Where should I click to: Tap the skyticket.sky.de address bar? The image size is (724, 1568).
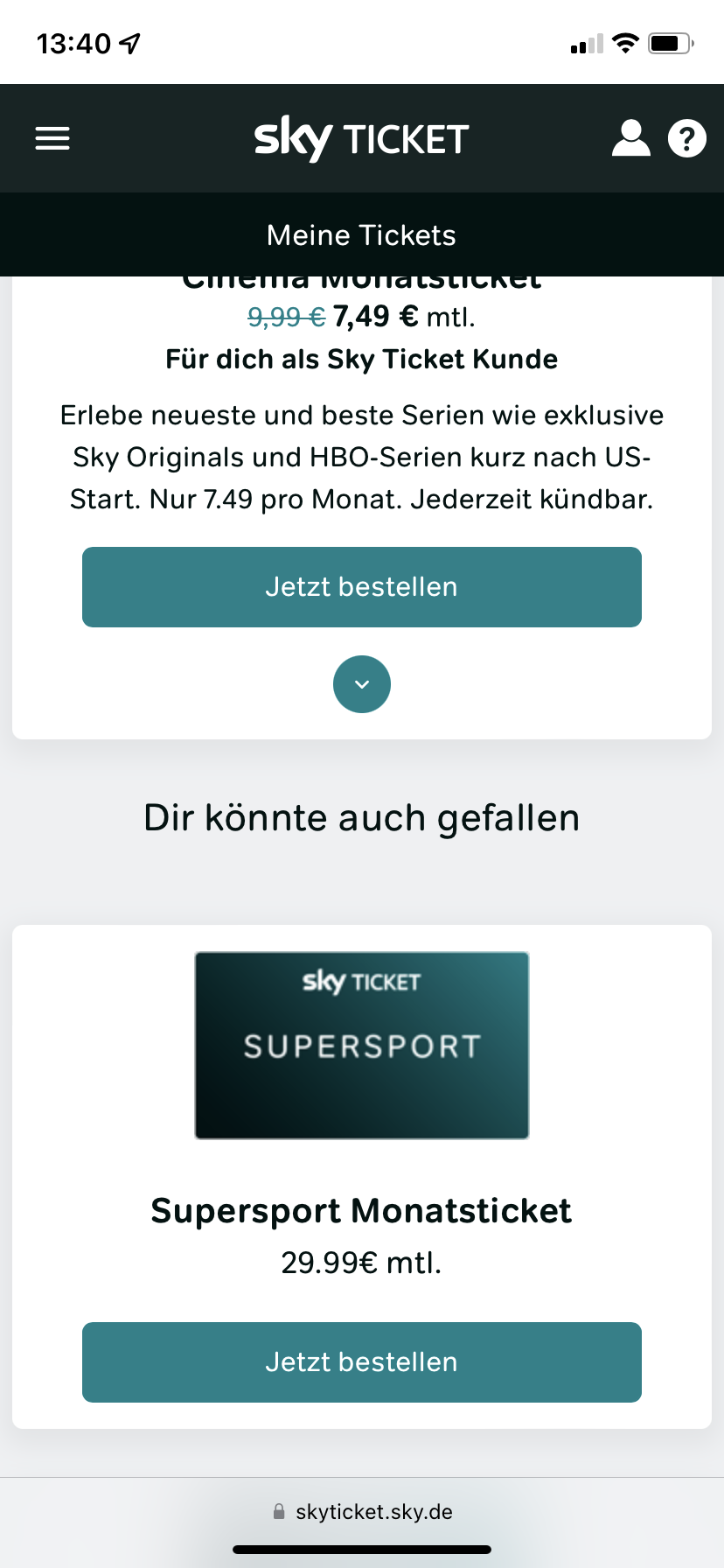point(361,1511)
